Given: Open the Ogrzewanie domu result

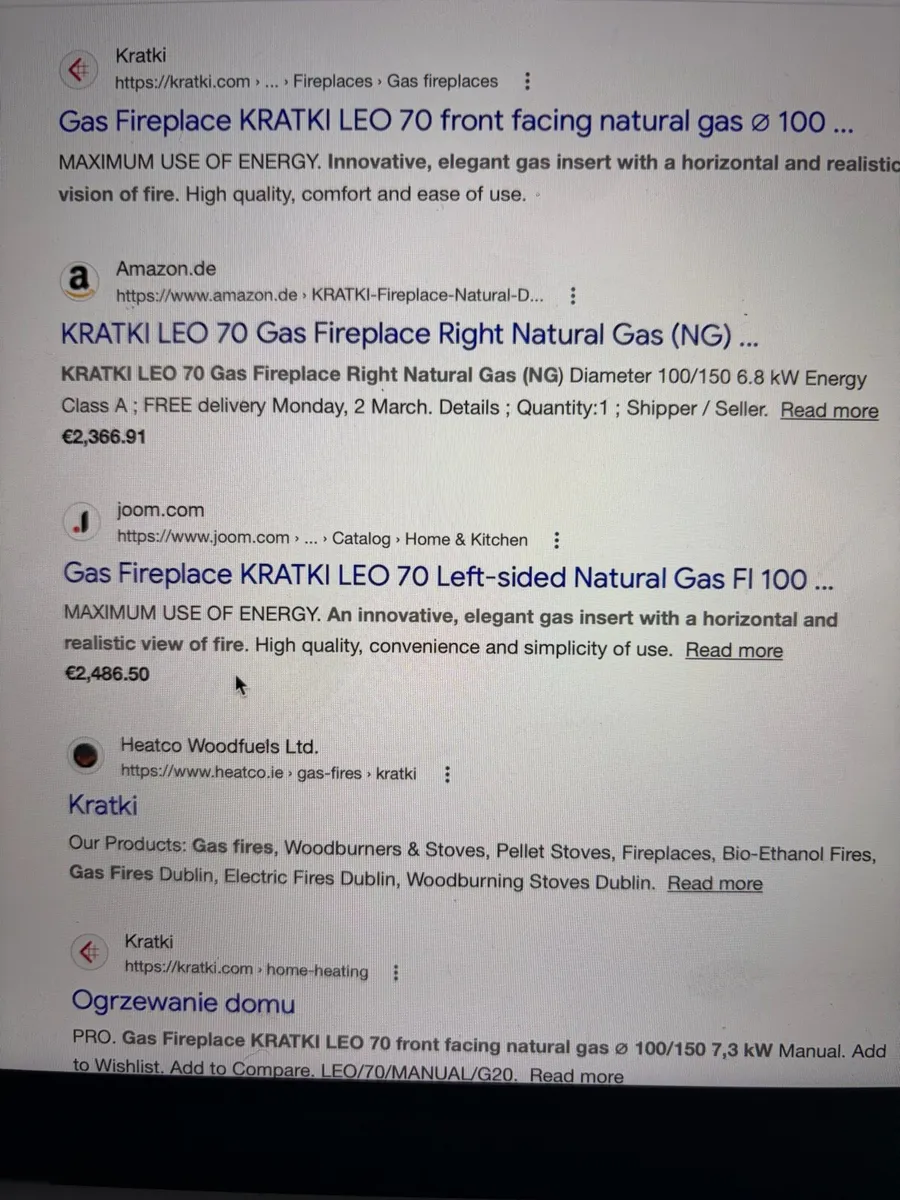Looking at the screenshot, I should [x=183, y=1002].
